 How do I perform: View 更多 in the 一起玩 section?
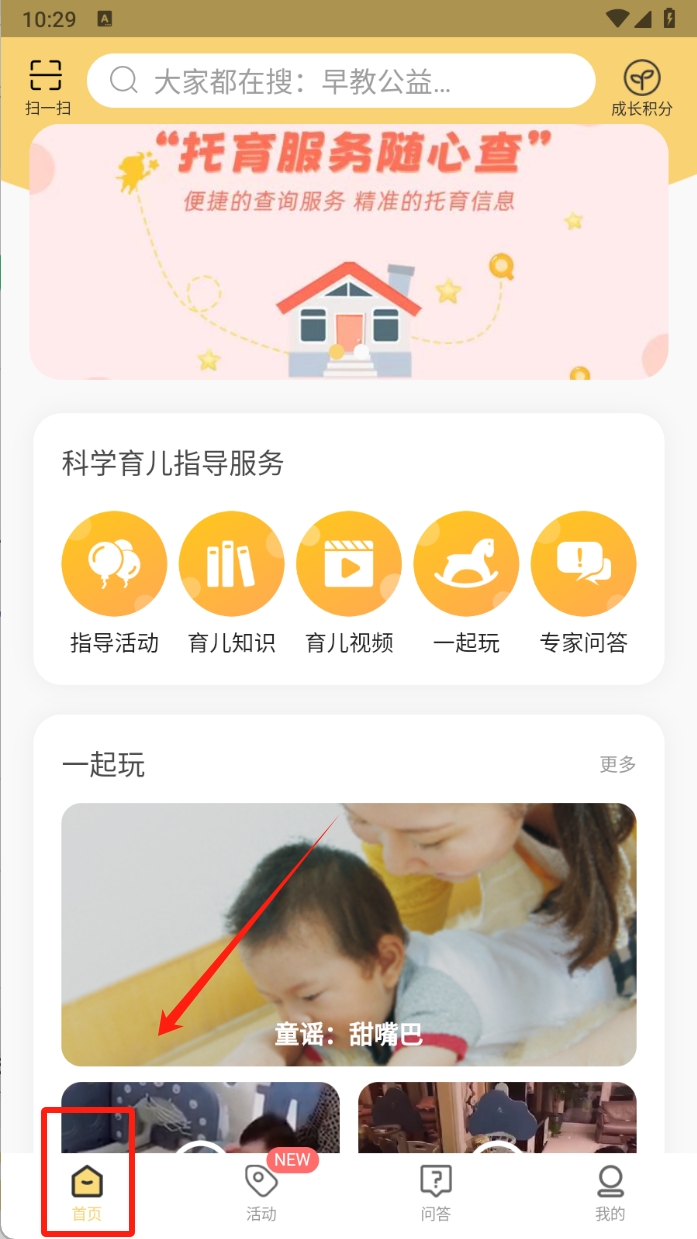617,765
